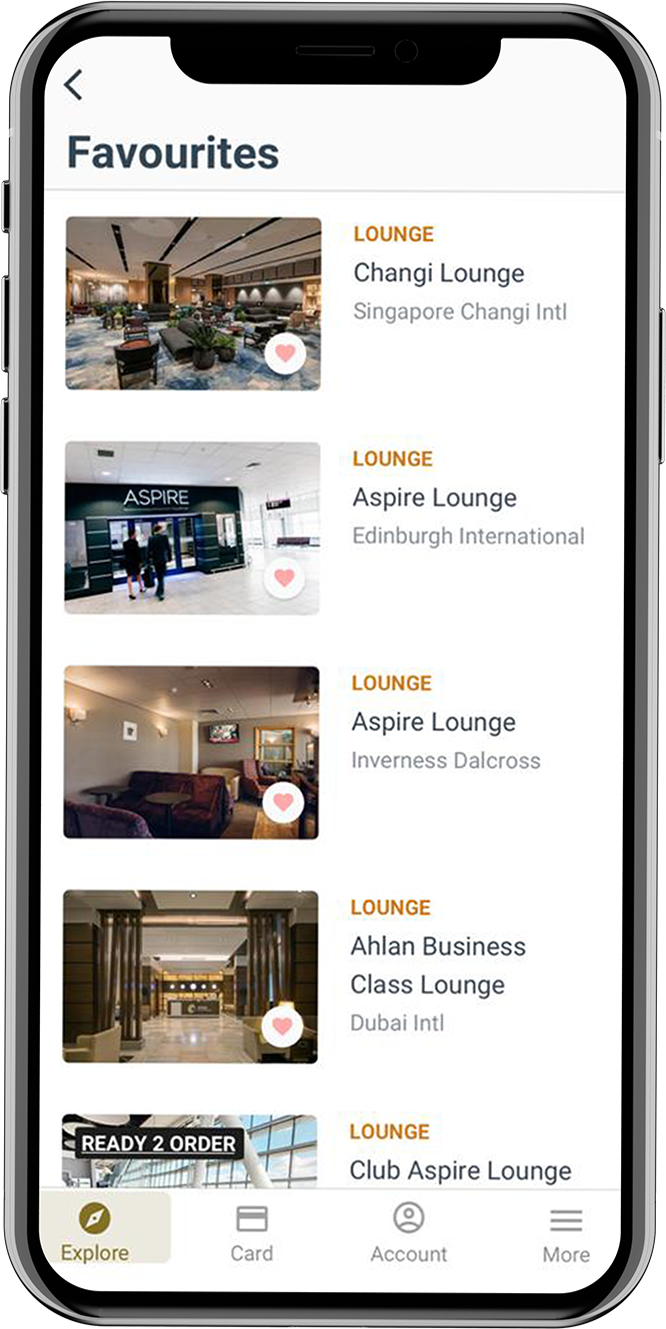Open Ahlan Business Class Lounge details
The width and height of the screenshot is (666, 1329).
pos(437,965)
